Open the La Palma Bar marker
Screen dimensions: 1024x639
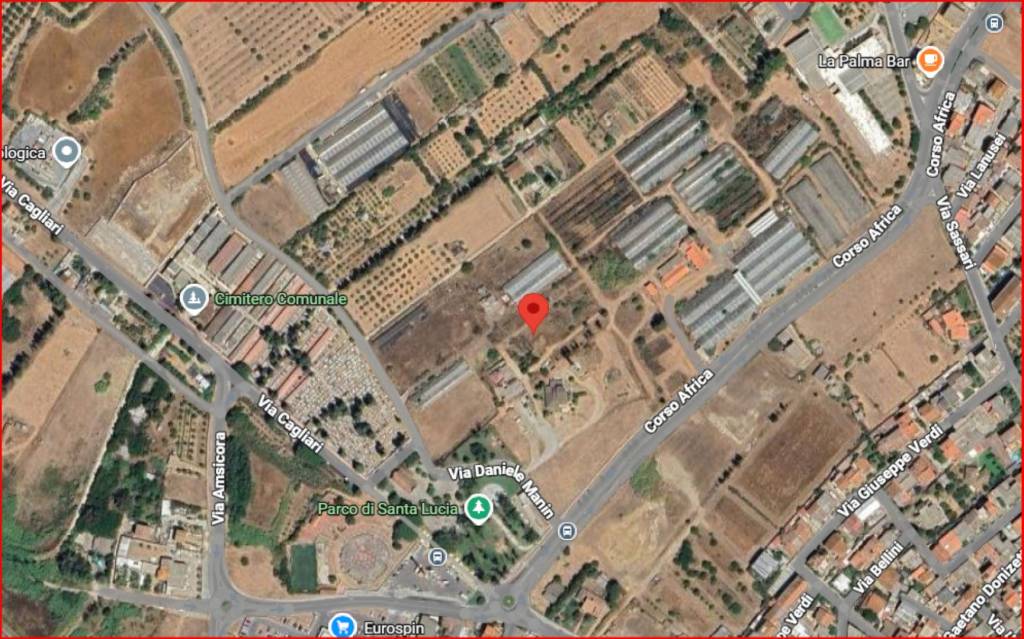[x=930, y=61]
